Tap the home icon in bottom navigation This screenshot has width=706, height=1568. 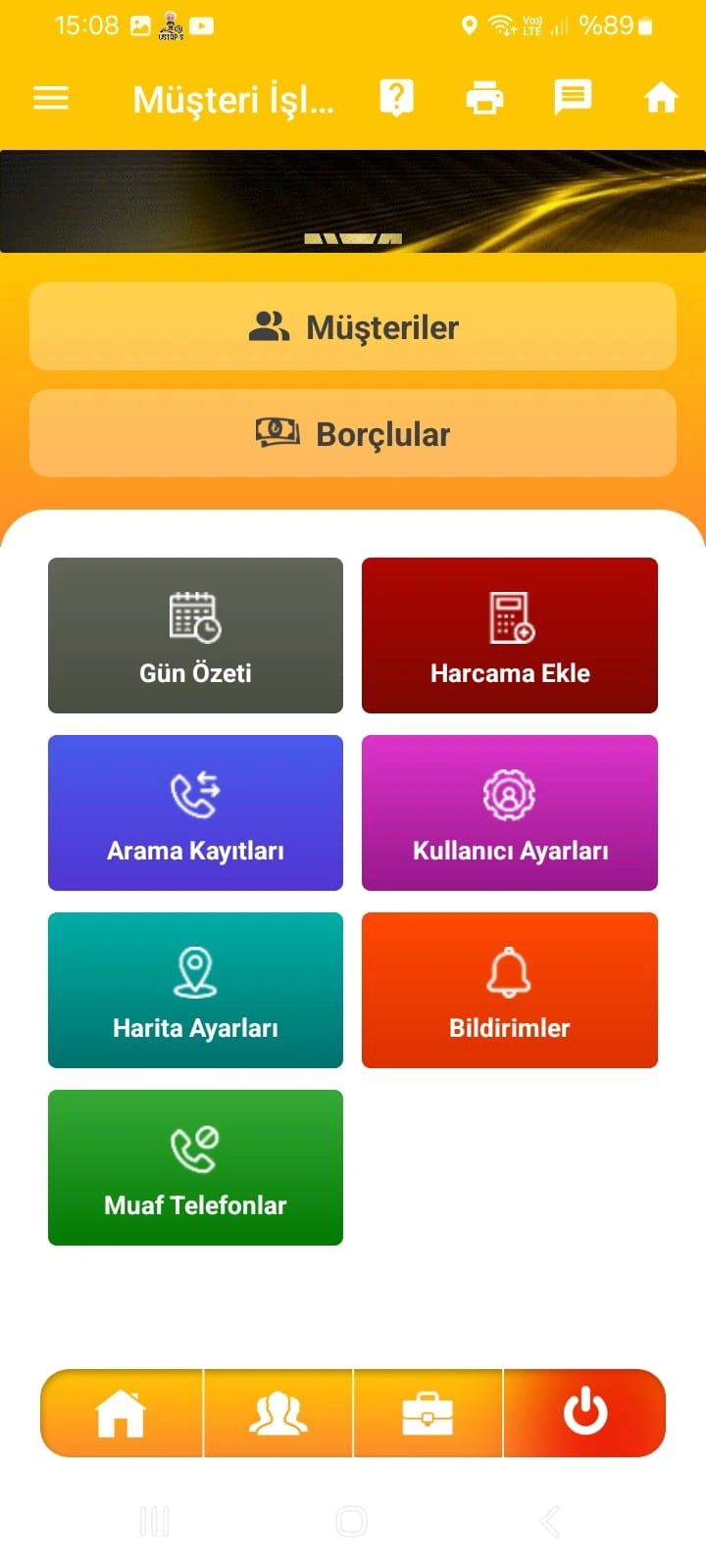[x=121, y=1413]
